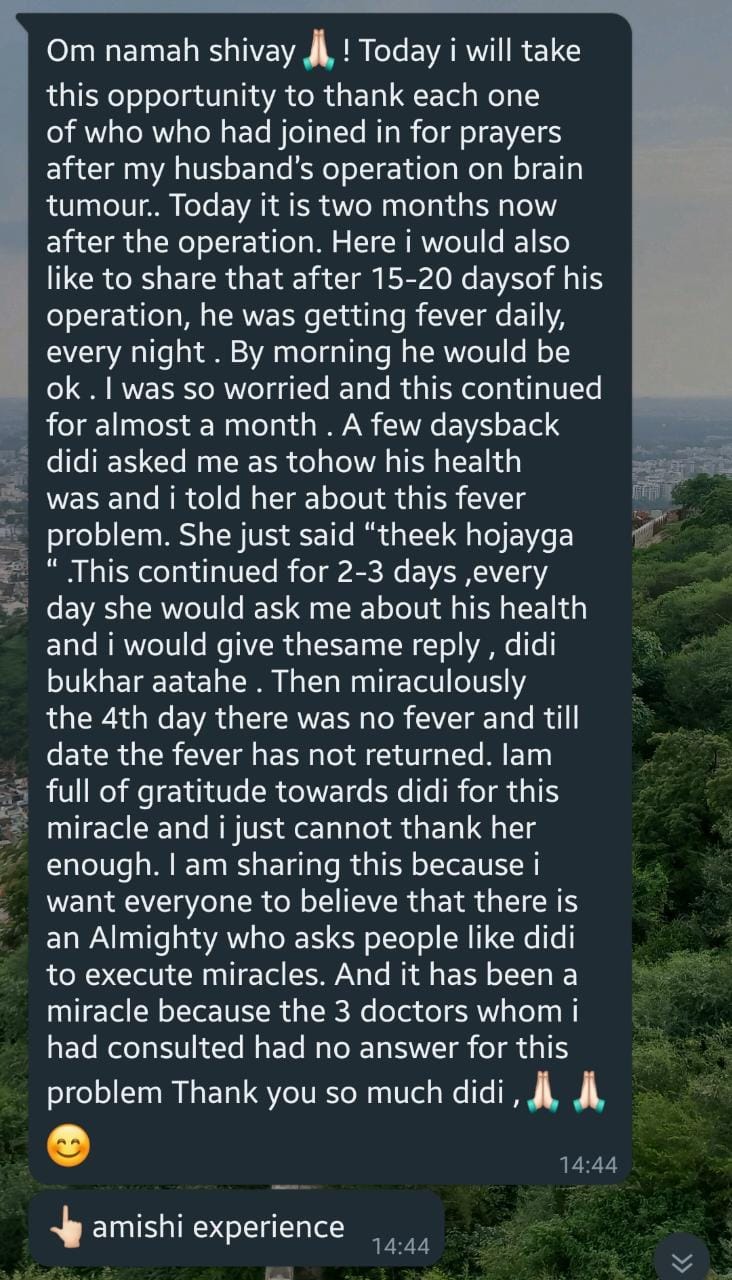732x1280 pixels.
Task: Jump to the latest messages with down arrows
Action: [x=681, y=1259]
